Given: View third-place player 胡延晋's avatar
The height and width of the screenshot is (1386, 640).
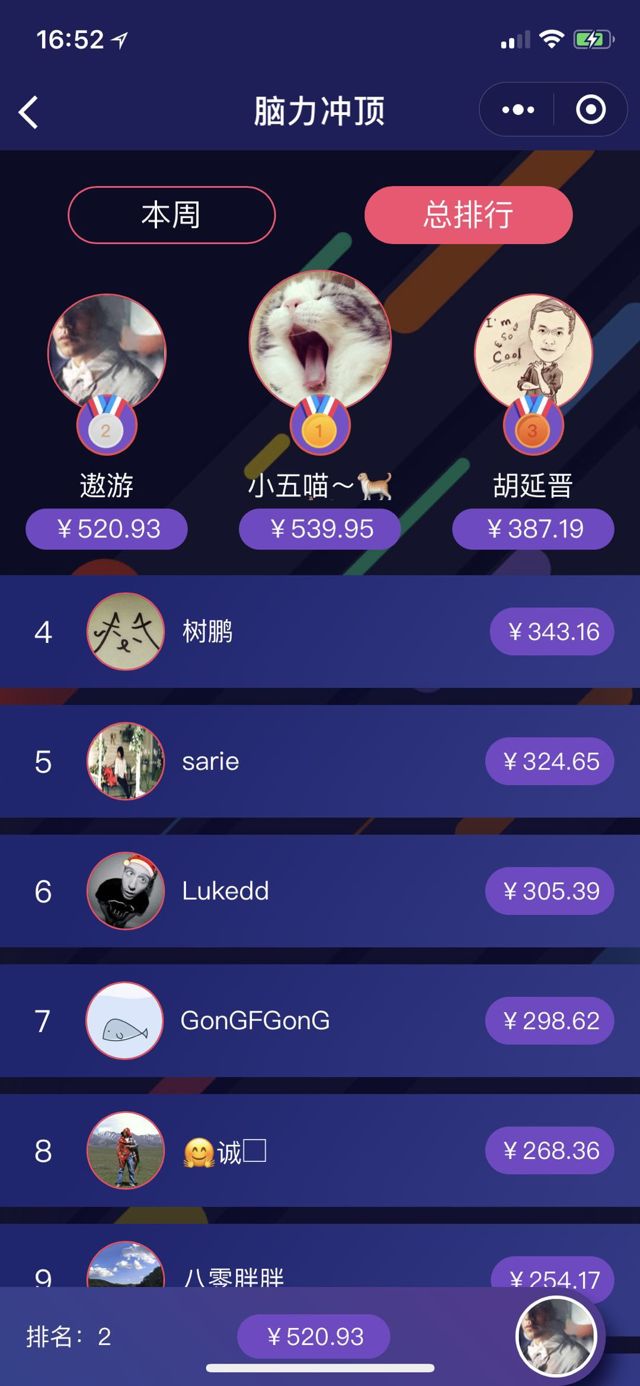Looking at the screenshot, I should (533, 352).
